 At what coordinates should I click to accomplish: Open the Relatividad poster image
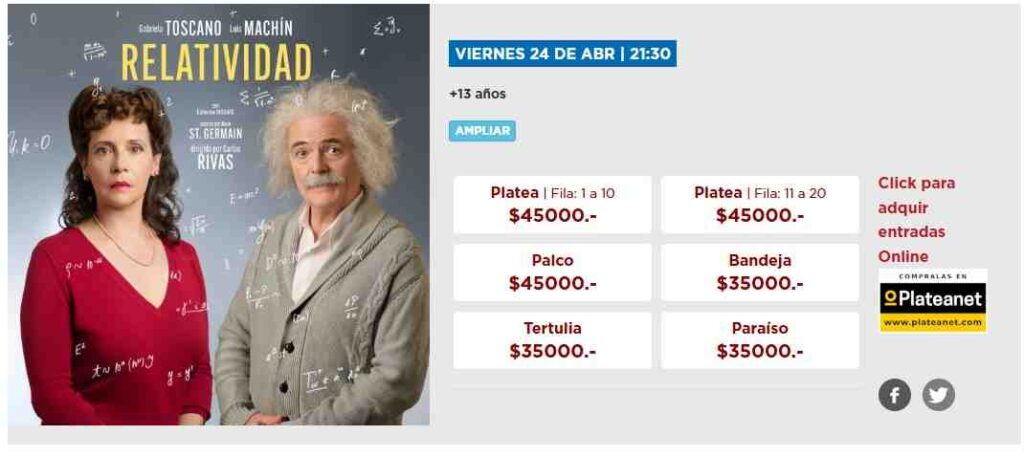[x=219, y=215]
